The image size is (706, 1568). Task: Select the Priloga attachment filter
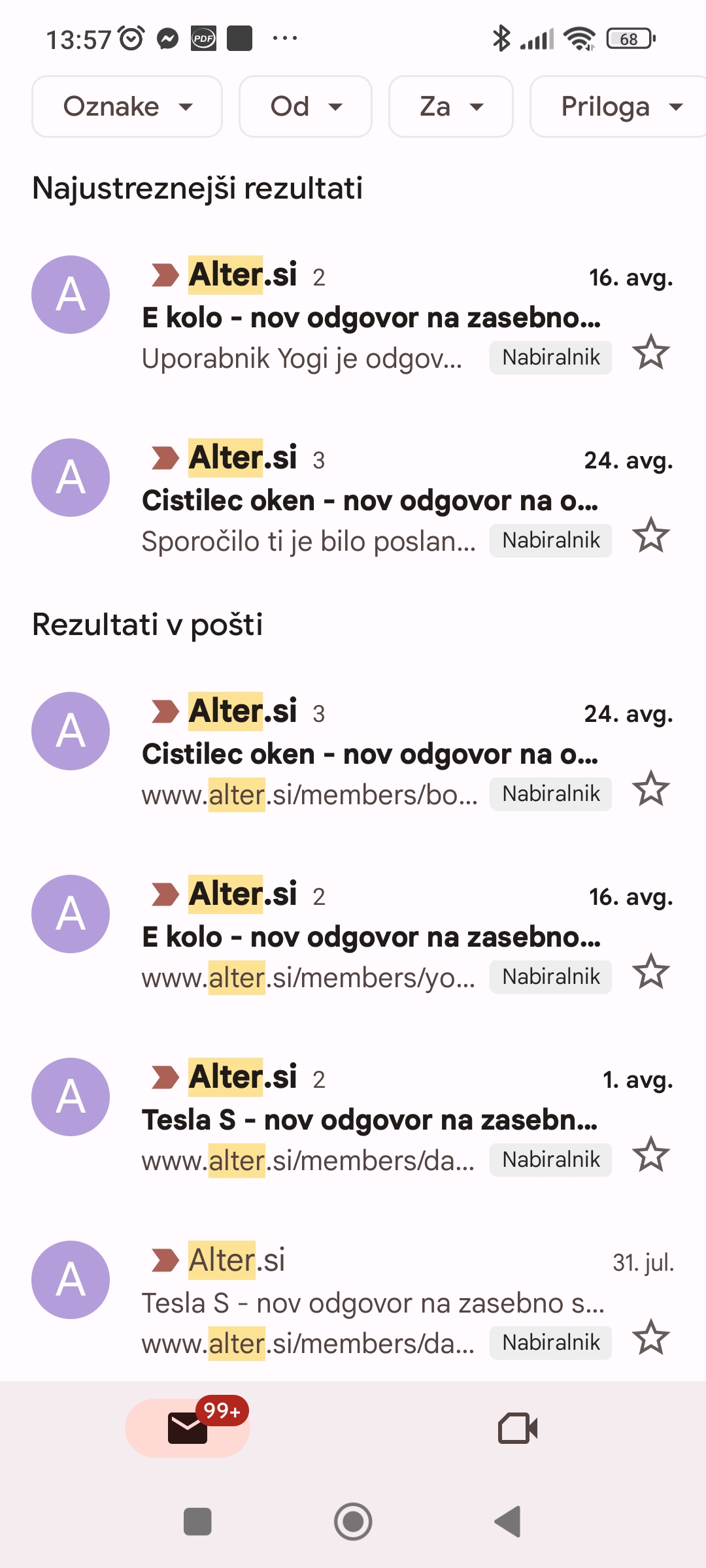click(618, 106)
